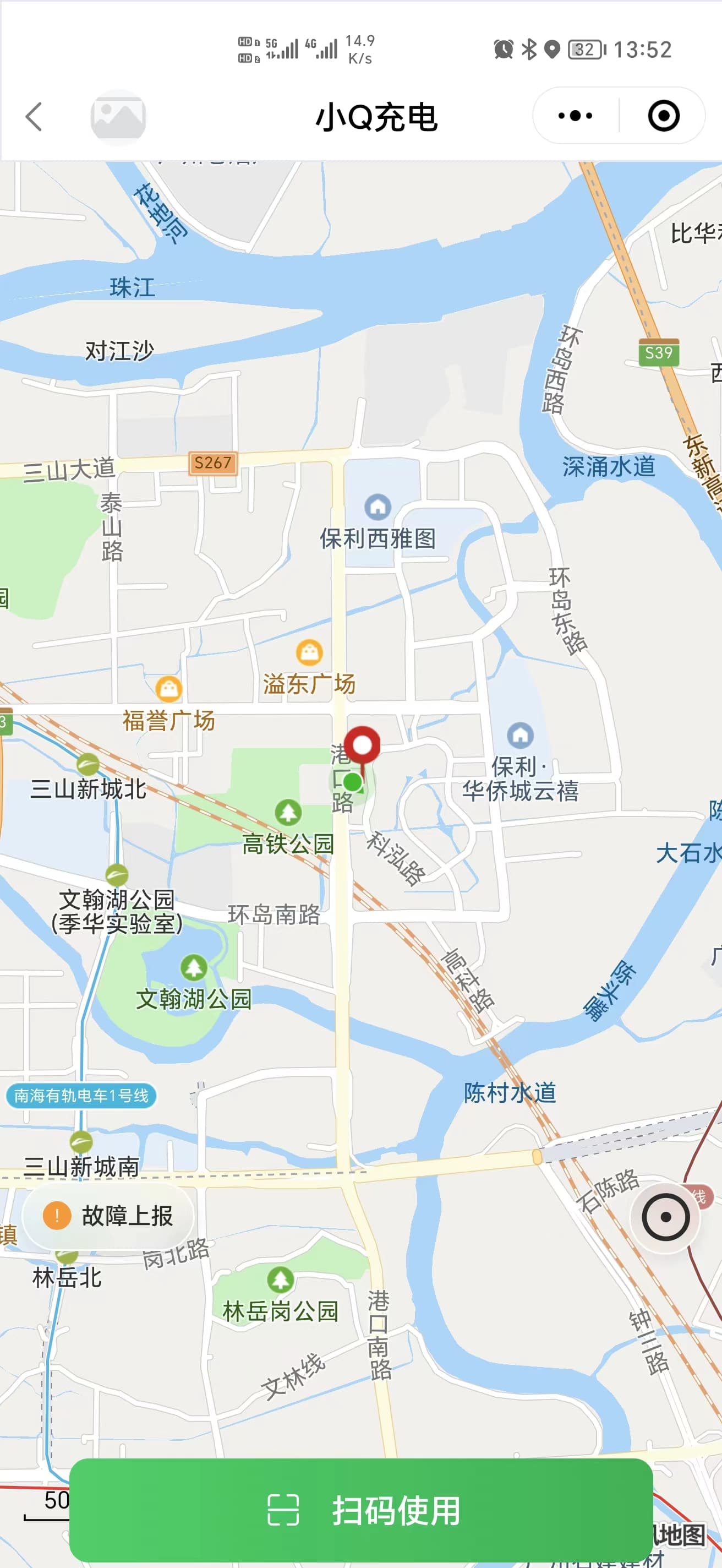Viewport: 722px width, 1568px height.
Task: Report a fault via 故障上报
Action: pos(108,1216)
